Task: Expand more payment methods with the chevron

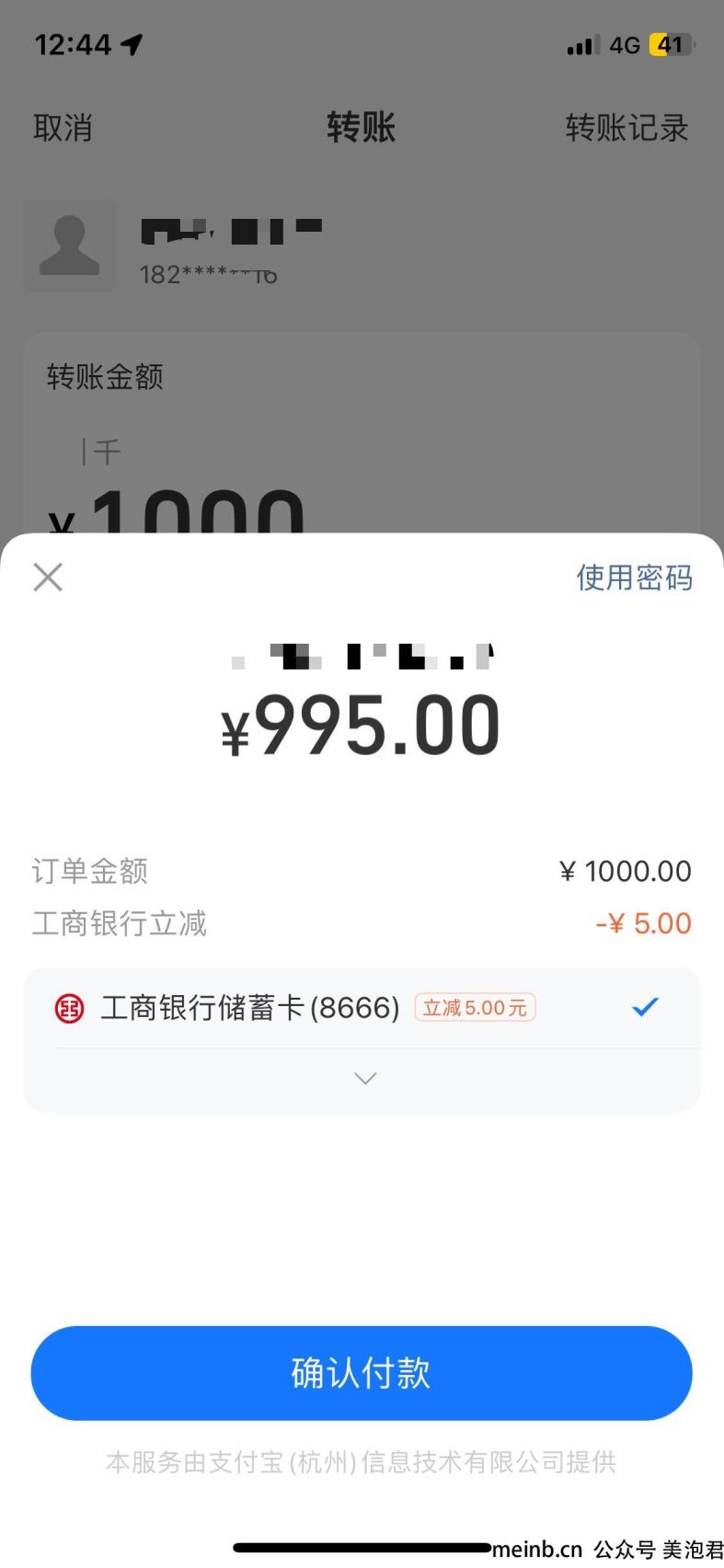Action: (x=365, y=1078)
